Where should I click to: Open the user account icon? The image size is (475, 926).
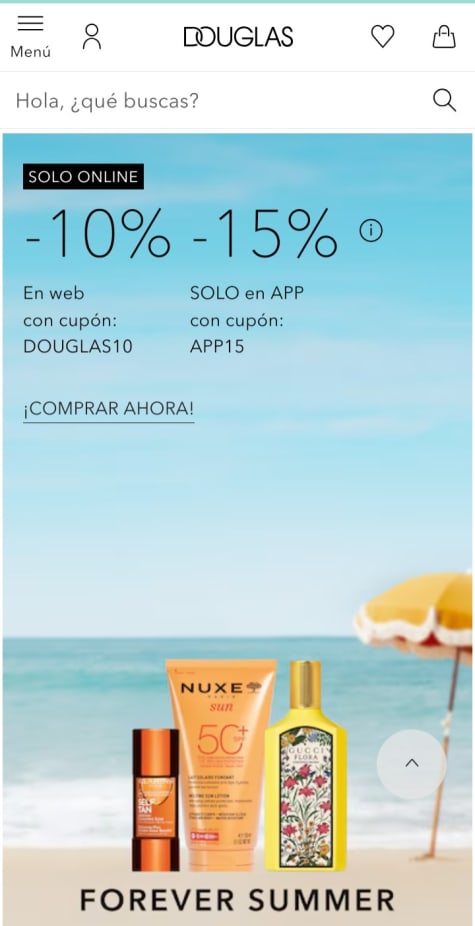click(x=92, y=37)
